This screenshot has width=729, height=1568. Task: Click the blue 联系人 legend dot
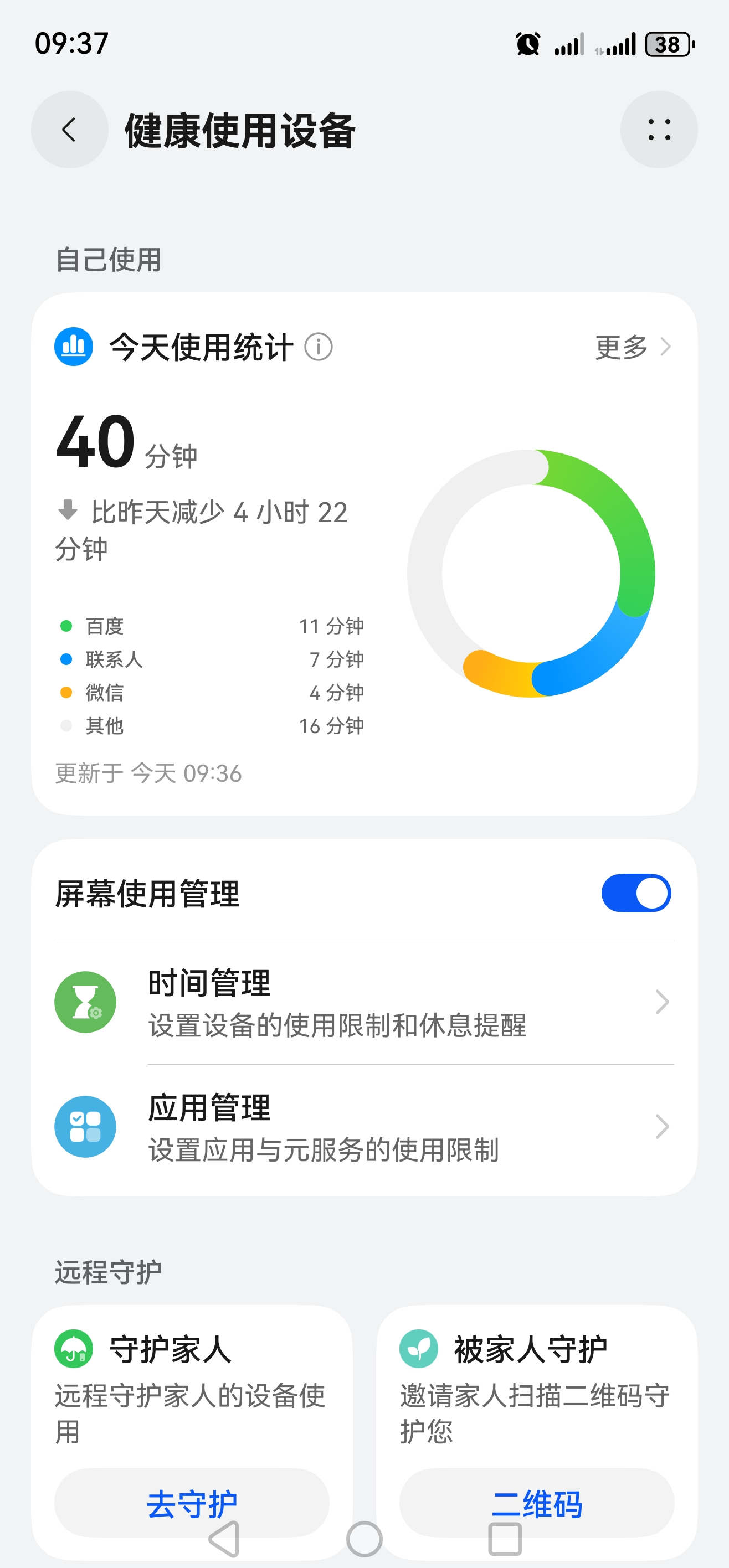pos(65,659)
